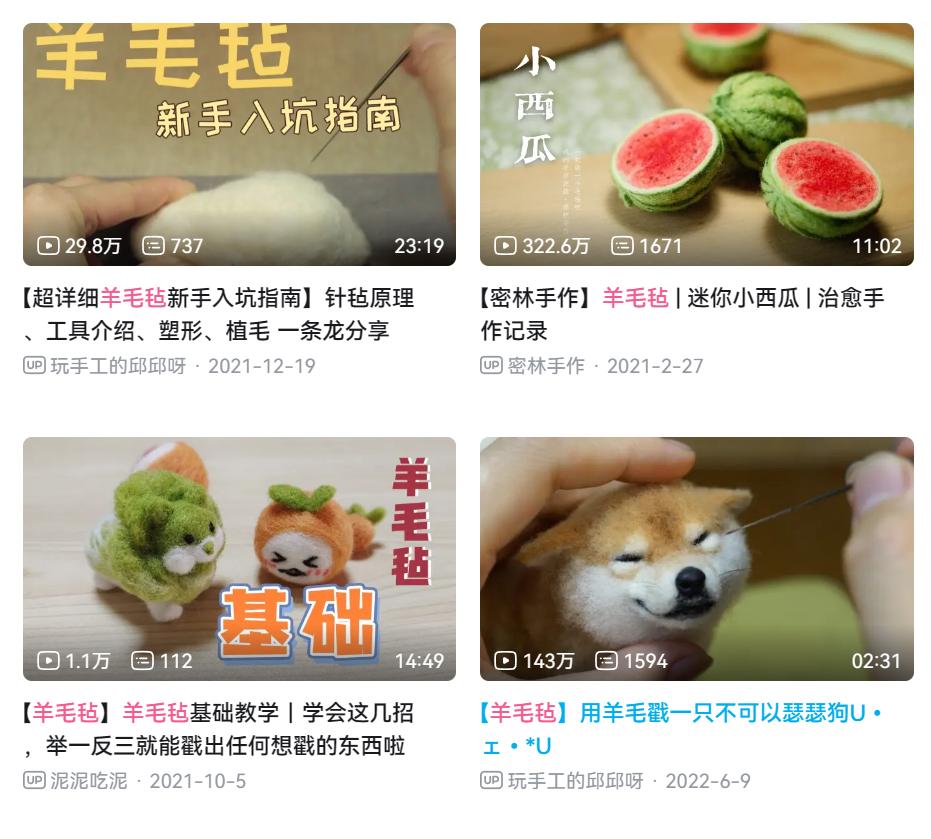The height and width of the screenshot is (839, 931).
Task: Open uploader 泥泥吃泥's page
Action: coord(89,781)
